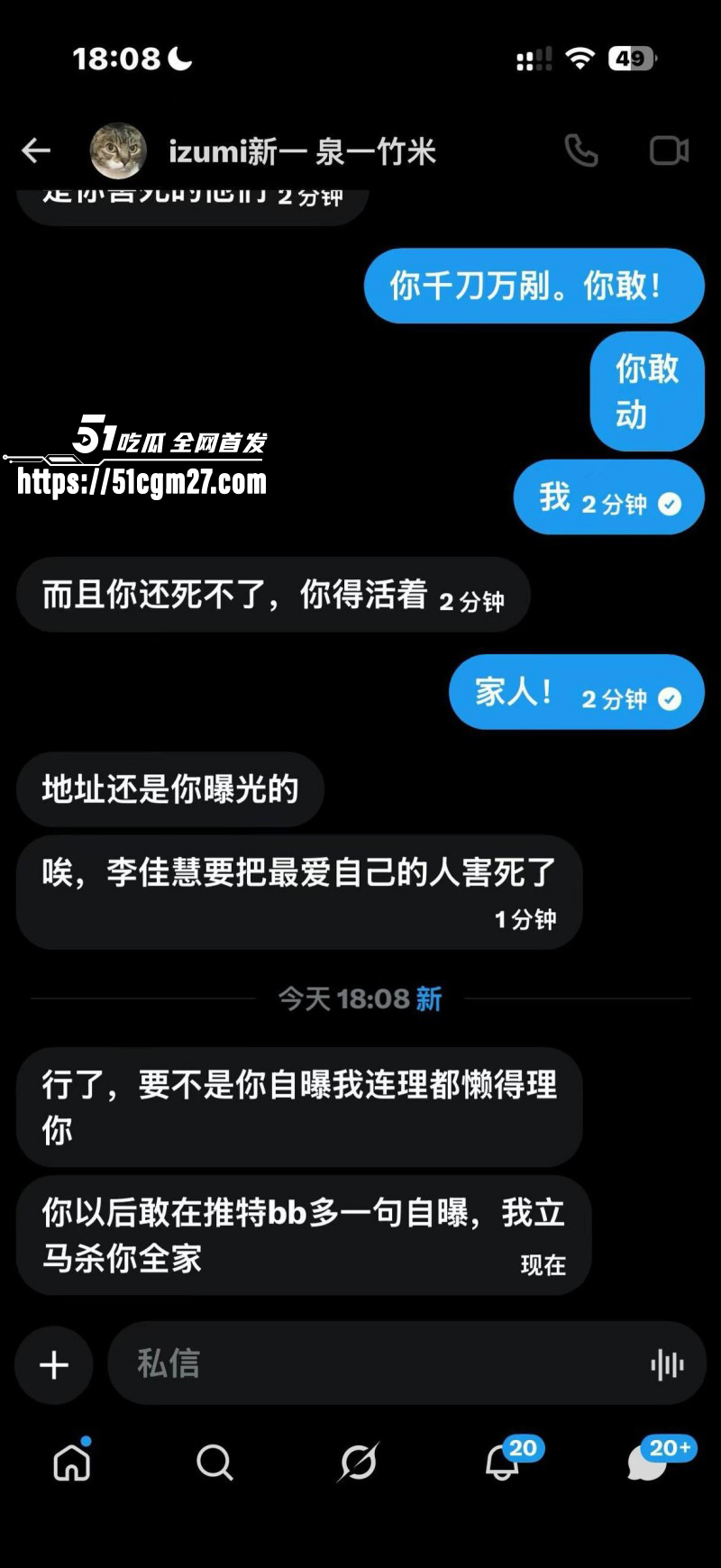Start a voice call with izumi新一
721x1568 pixels.
[x=583, y=151]
